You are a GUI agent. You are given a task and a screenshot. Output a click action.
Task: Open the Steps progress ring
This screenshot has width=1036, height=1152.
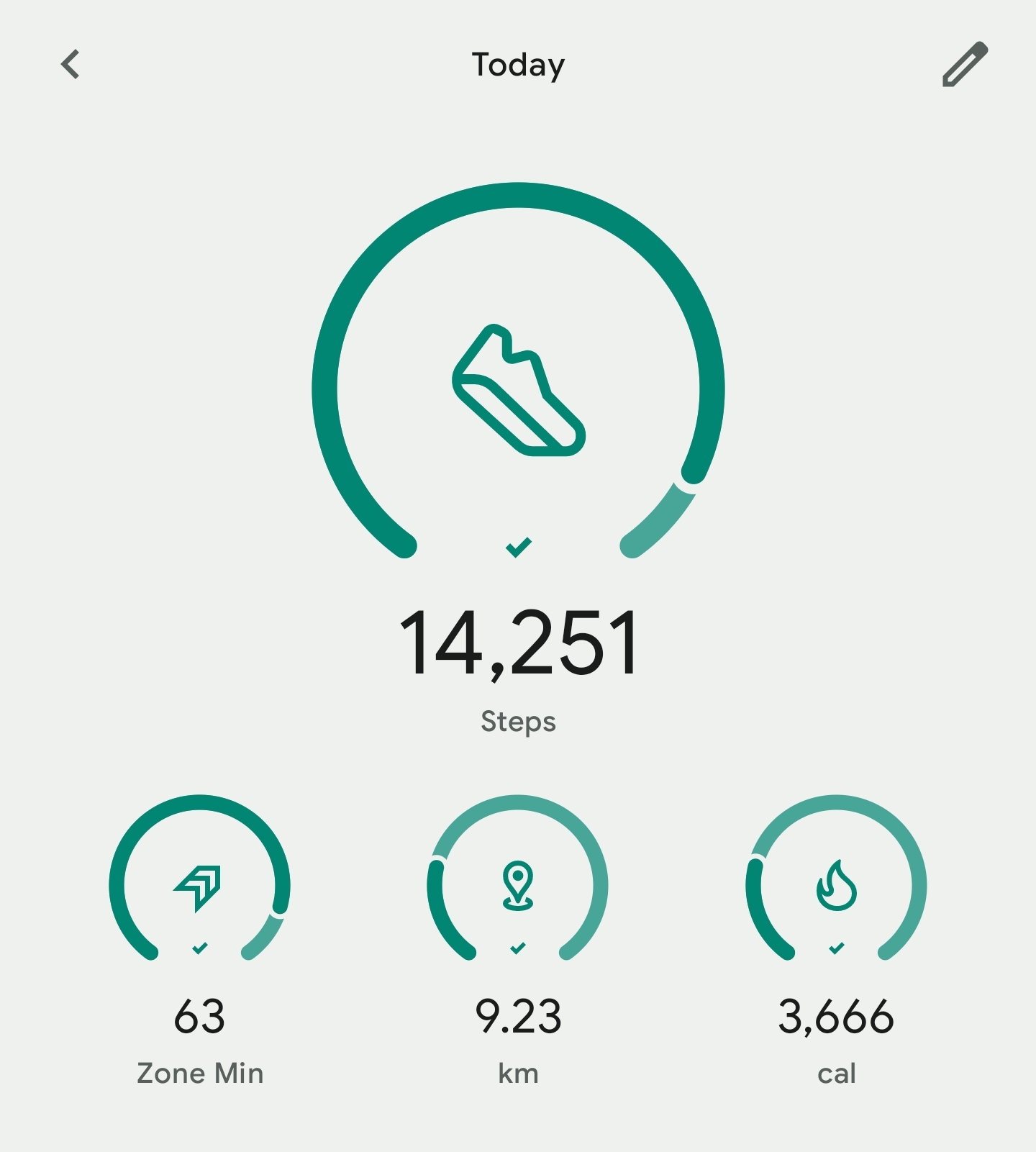(x=518, y=389)
